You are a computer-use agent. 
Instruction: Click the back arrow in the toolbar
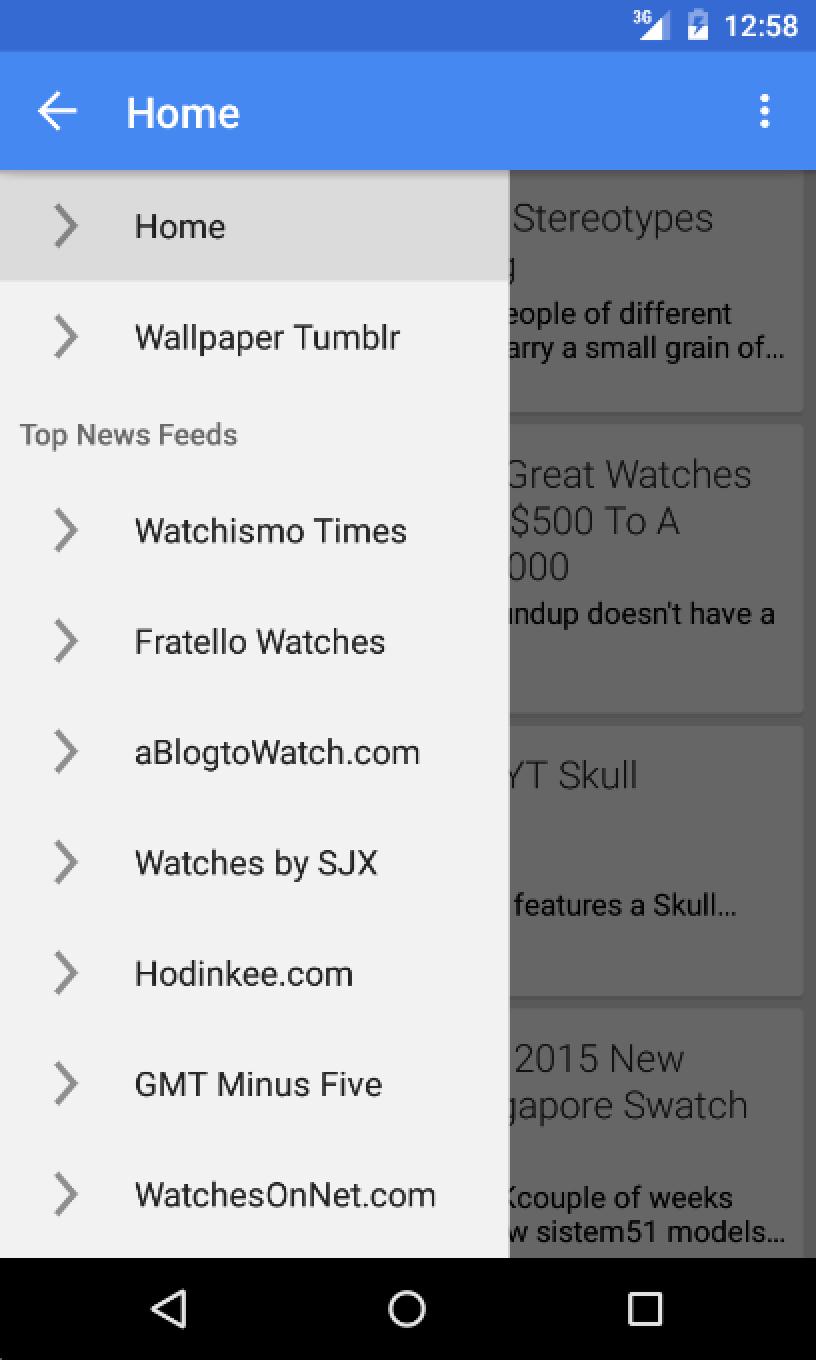[57, 111]
